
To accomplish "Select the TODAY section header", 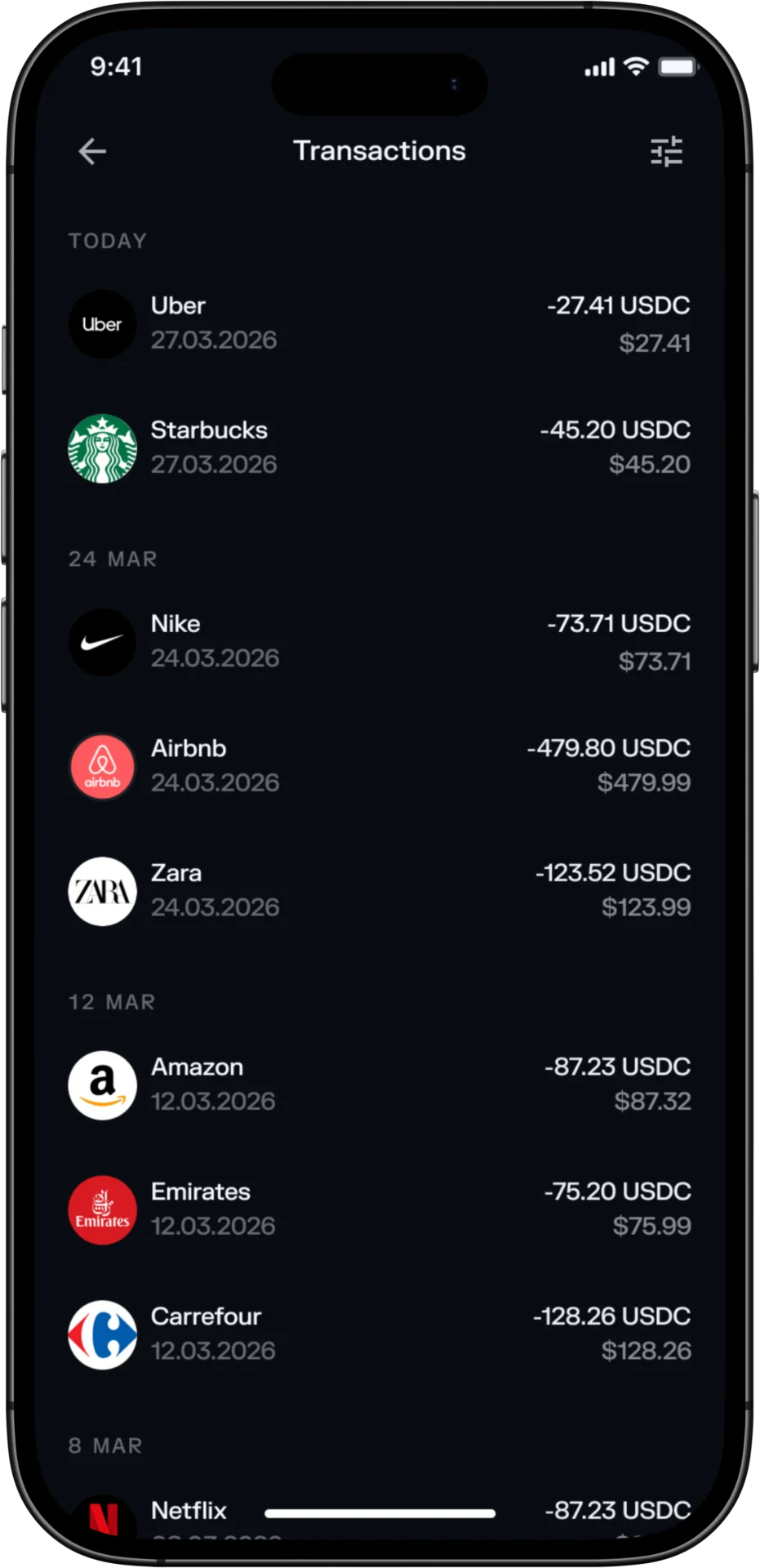I will click(107, 240).
